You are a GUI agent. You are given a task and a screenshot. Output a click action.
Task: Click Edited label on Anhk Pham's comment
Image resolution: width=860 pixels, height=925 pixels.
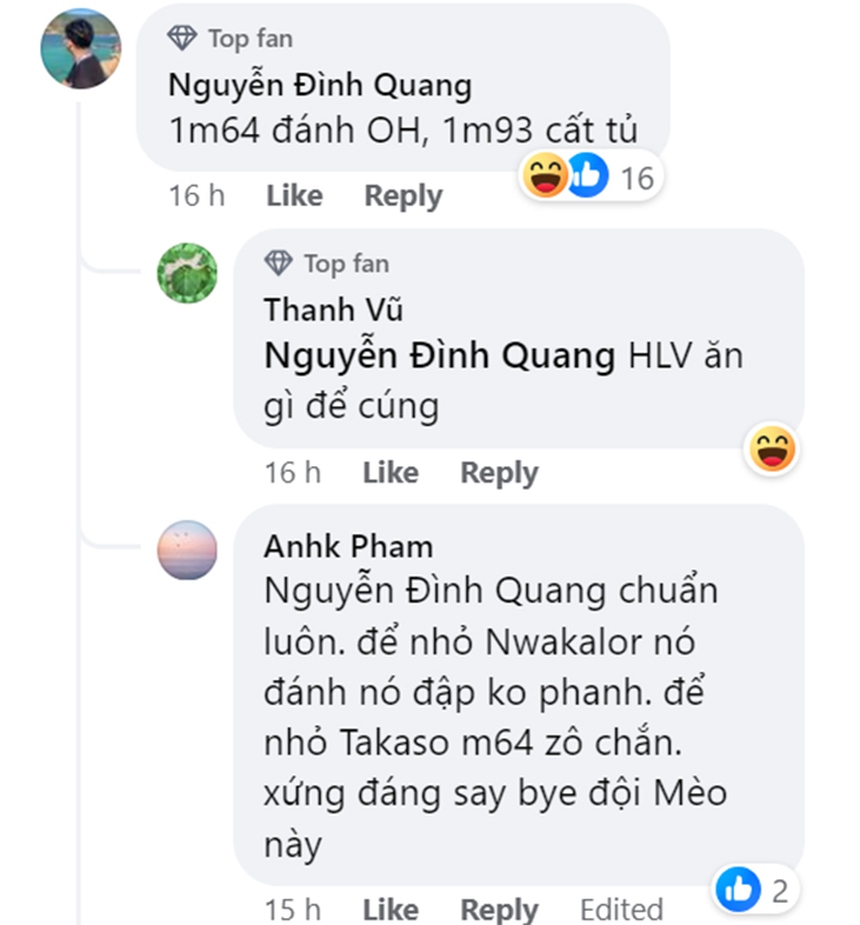click(621, 910)
